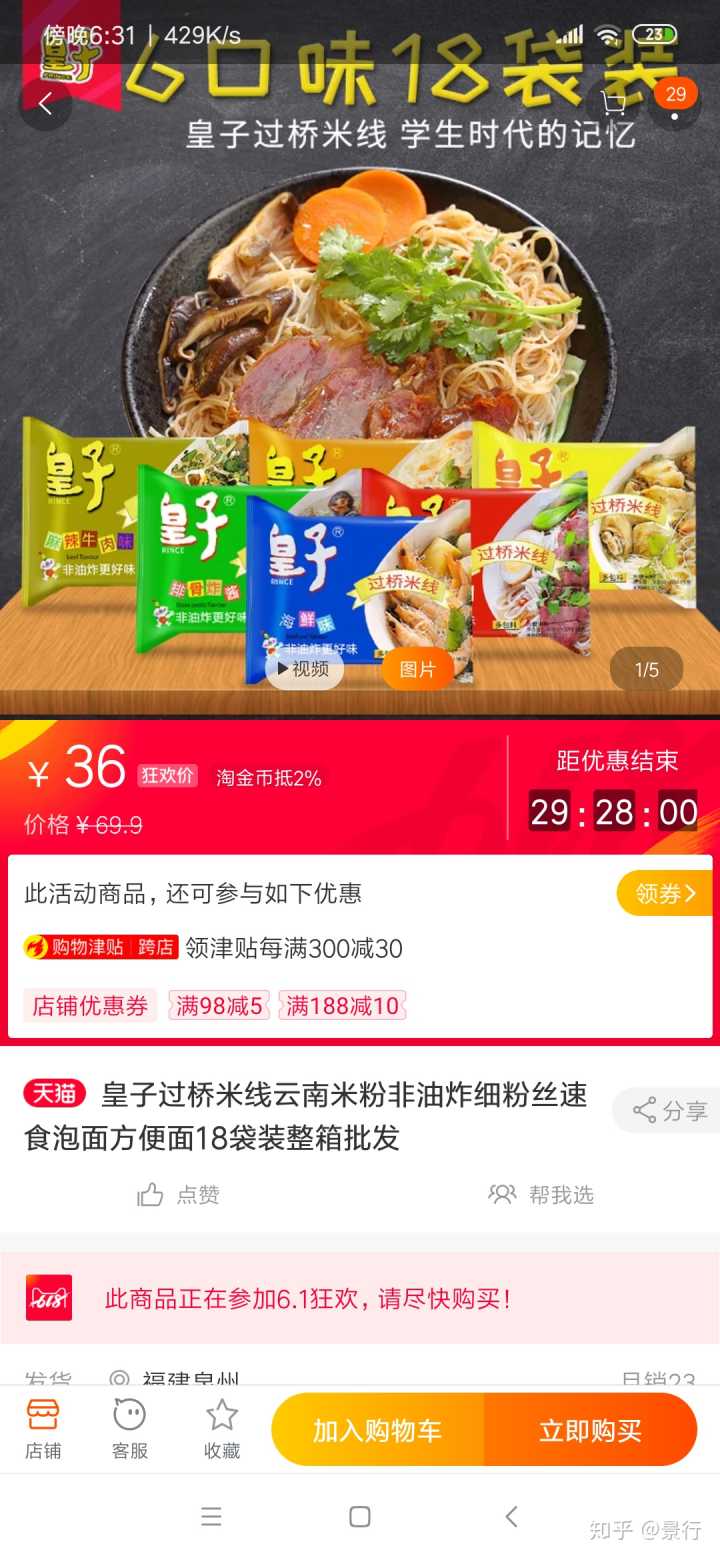Select the 满188减10 store coupon

(x=342, y=1005)
